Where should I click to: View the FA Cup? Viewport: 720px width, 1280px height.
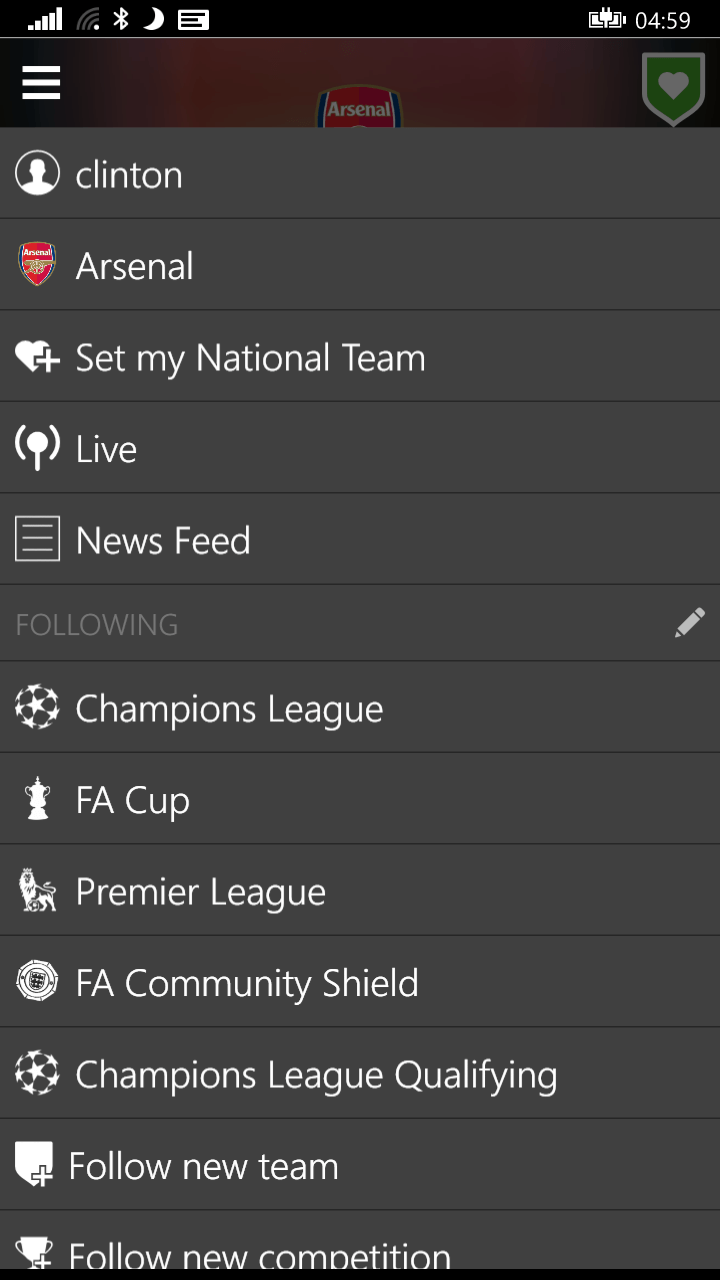360,799
